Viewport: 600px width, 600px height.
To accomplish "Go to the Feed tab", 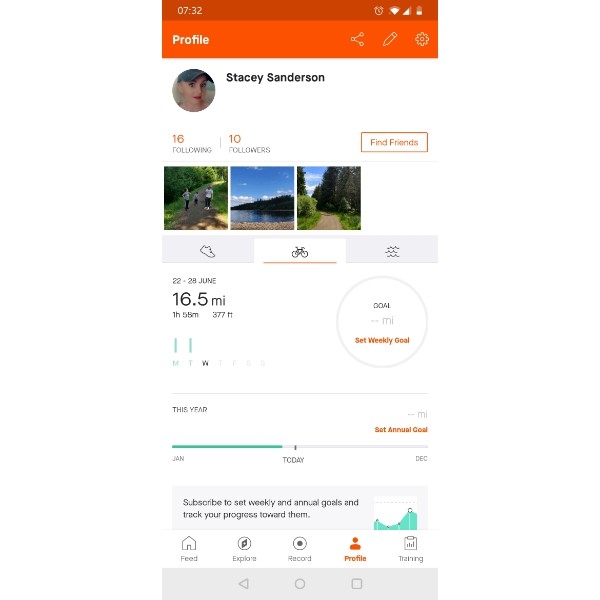I will [x=189, y=548].
